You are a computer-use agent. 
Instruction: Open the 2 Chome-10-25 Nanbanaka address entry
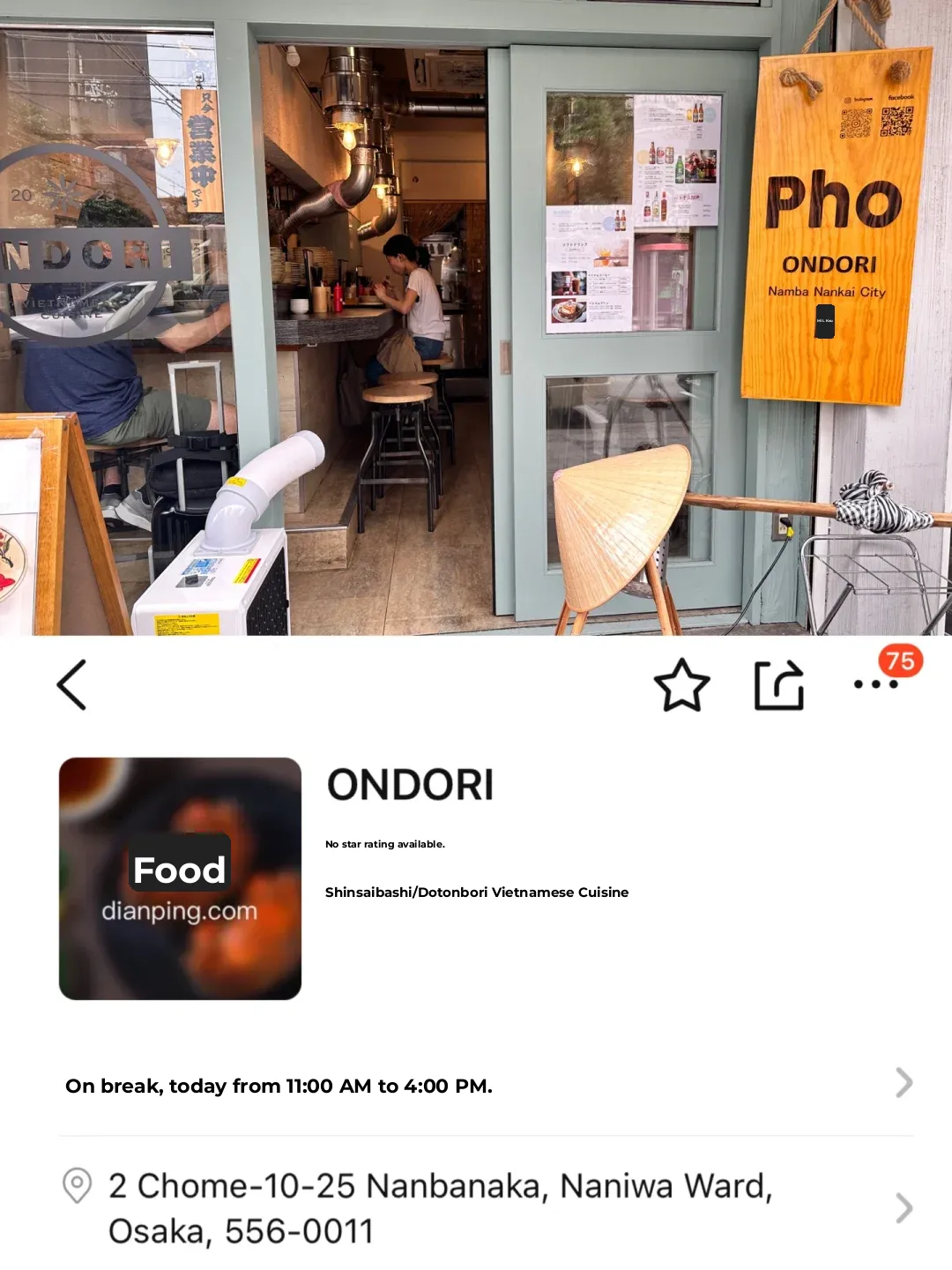click(439, 1186)
